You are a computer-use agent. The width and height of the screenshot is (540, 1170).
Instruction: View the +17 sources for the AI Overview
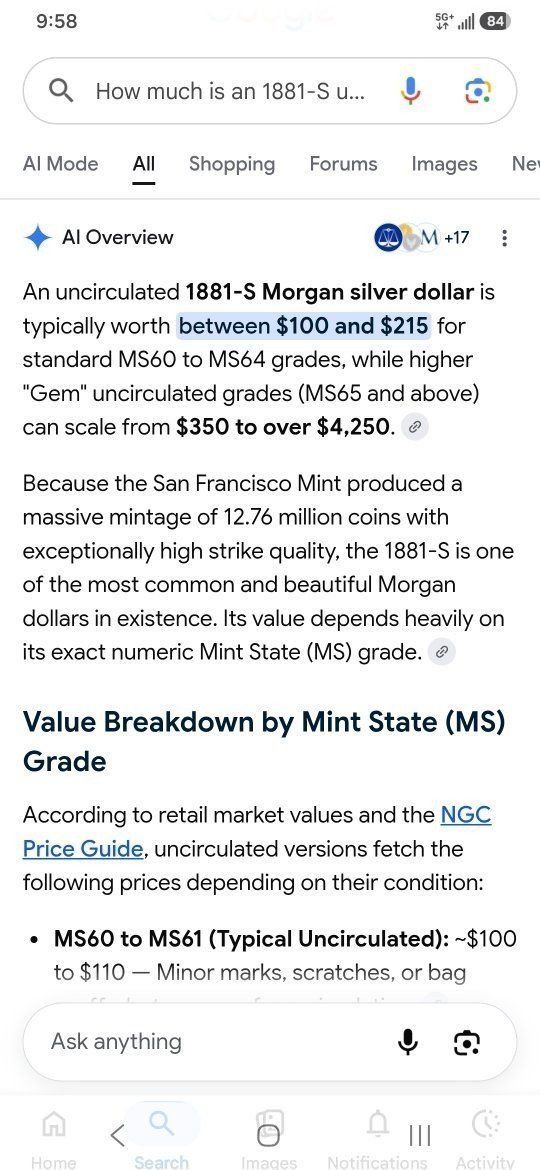(x=421, y=238)
